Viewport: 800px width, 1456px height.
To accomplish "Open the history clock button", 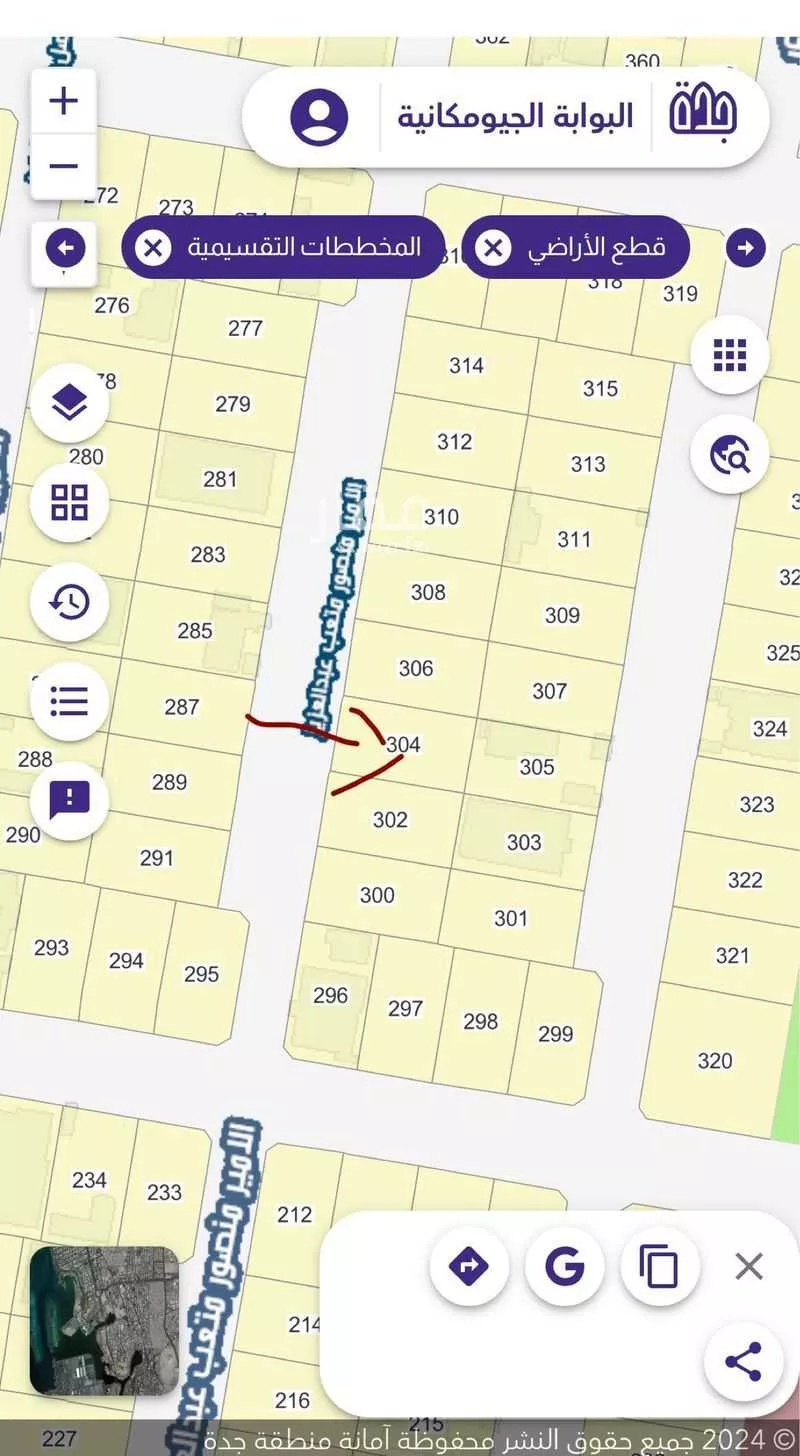I will (x=69, y=602).
